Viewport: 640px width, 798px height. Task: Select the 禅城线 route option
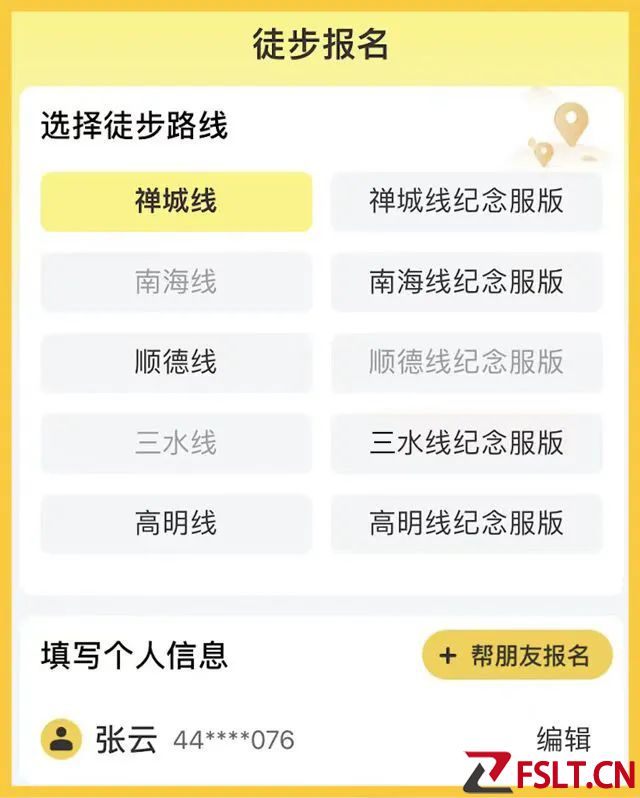point(176,201)
